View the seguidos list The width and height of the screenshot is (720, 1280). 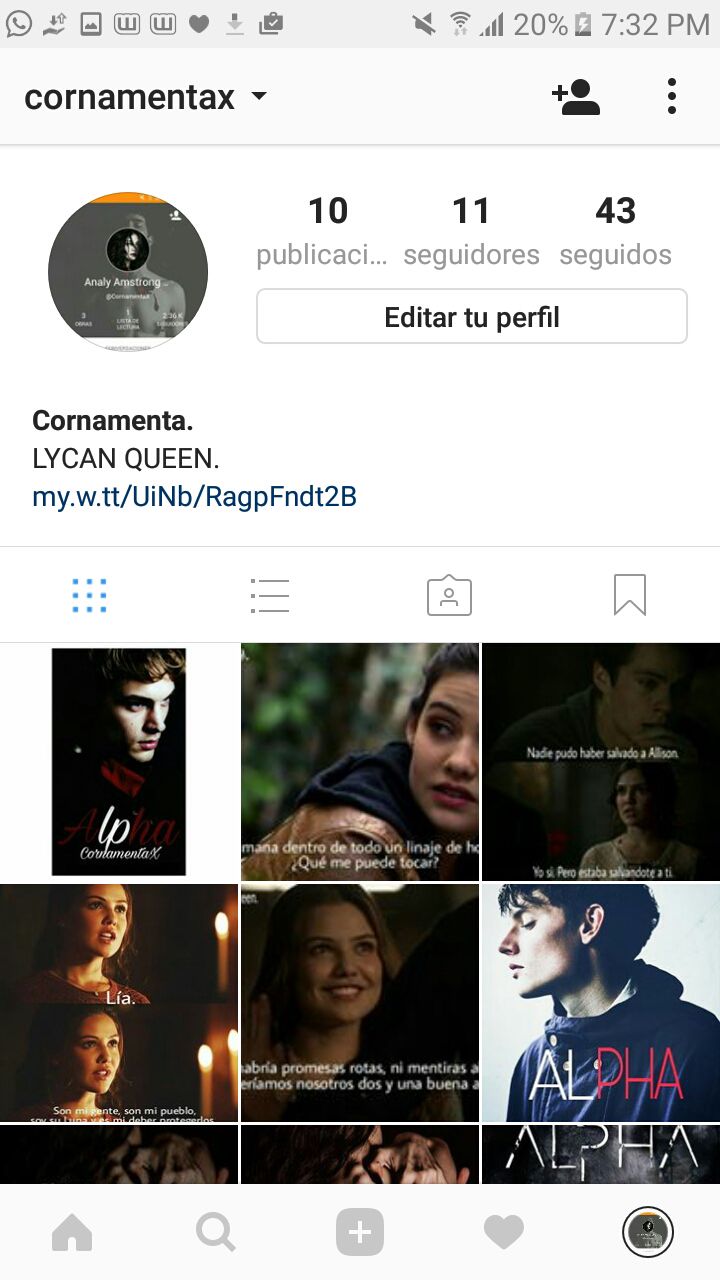pos(615,231)
